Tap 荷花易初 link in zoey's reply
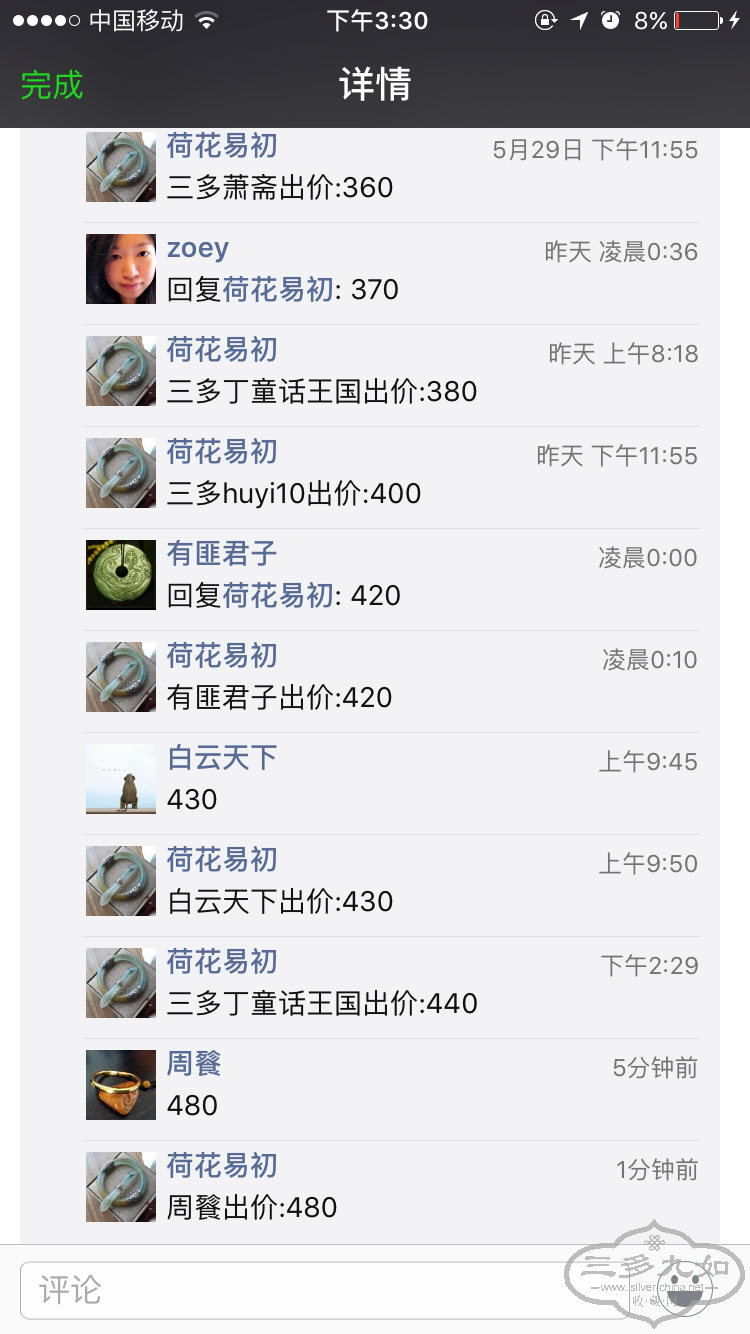 [x=277, y=290]
